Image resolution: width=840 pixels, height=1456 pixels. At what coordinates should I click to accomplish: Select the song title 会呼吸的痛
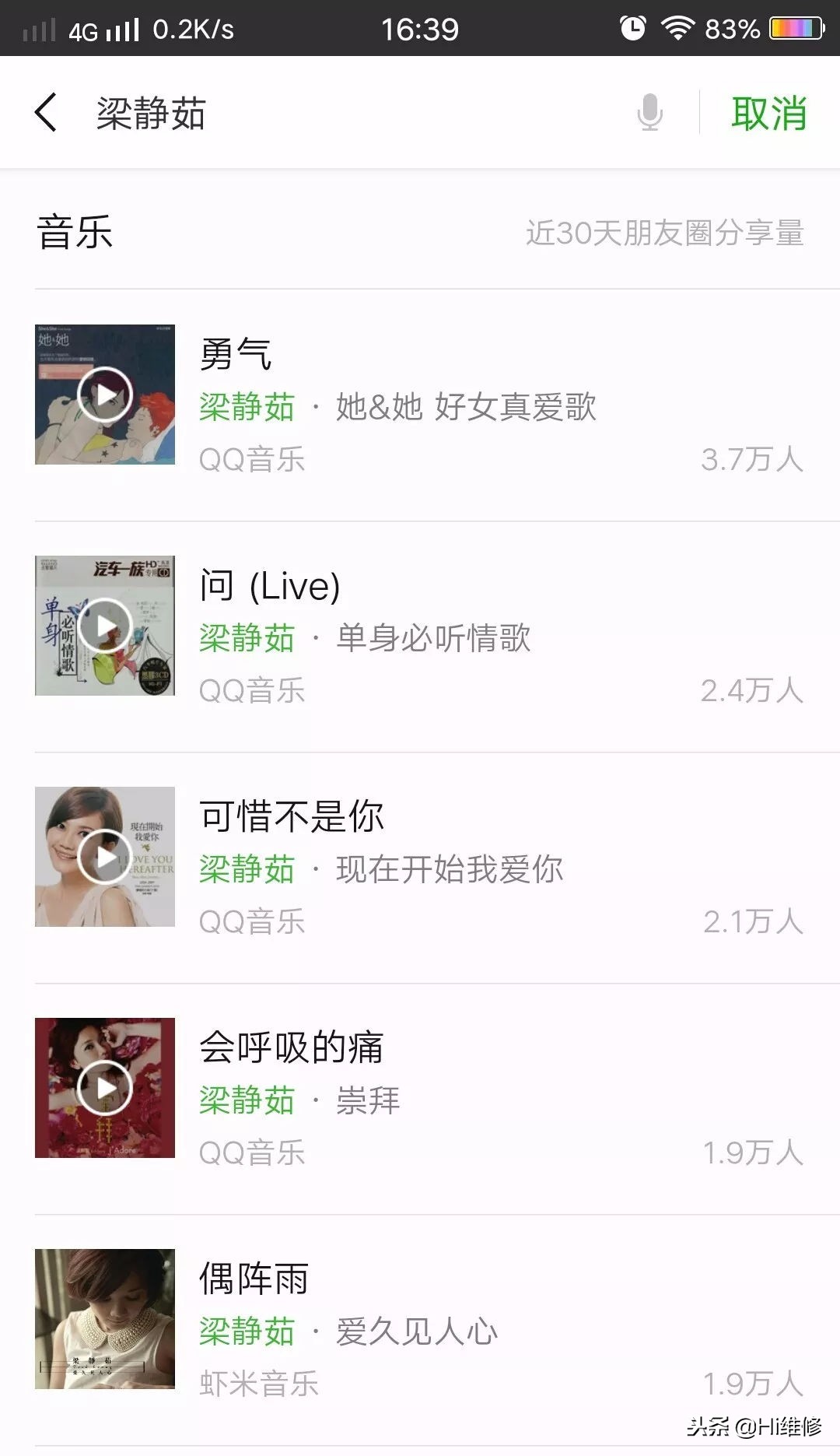point(292,1047)
